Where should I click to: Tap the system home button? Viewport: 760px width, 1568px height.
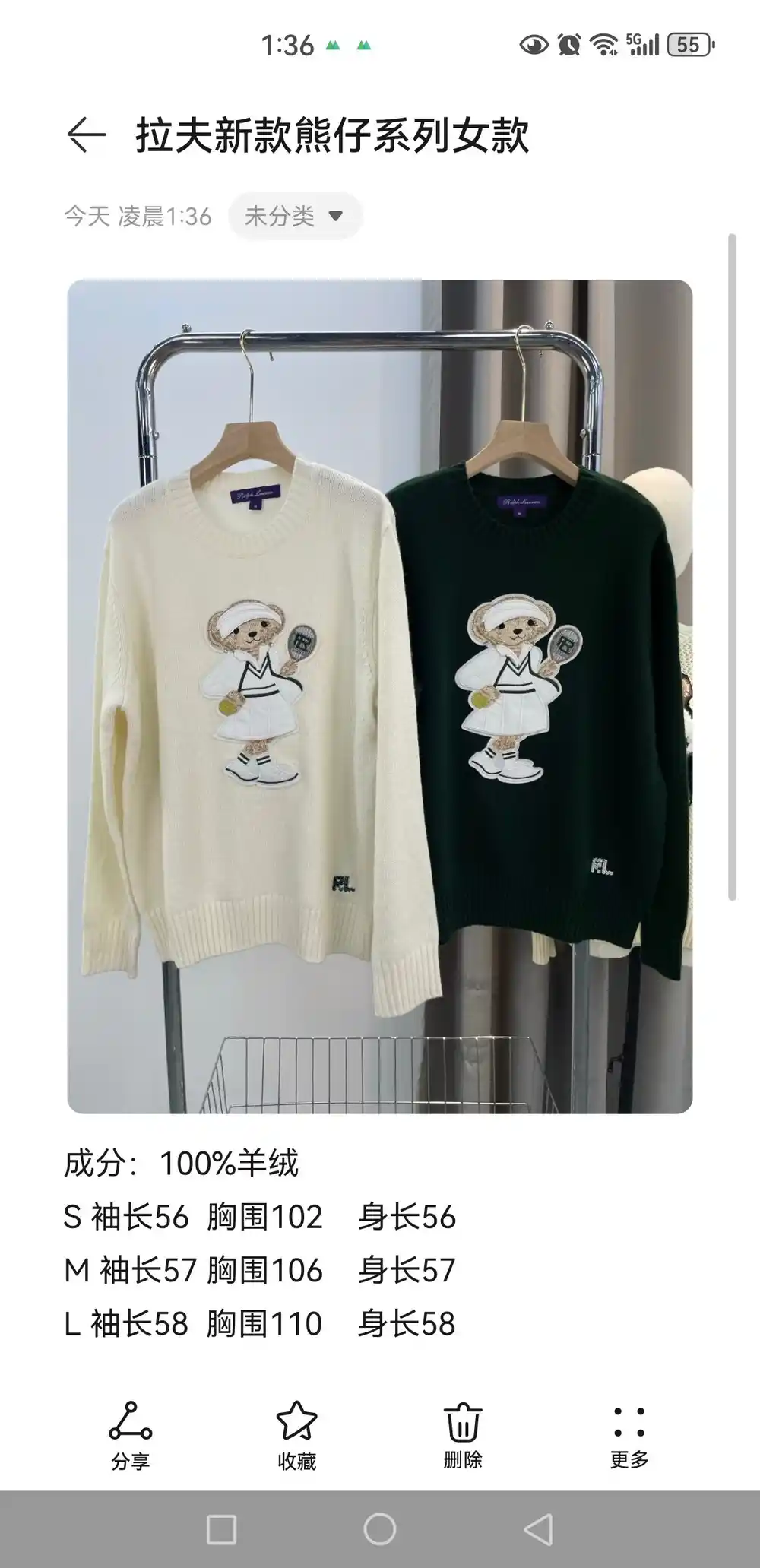[x=380, y=1529]
